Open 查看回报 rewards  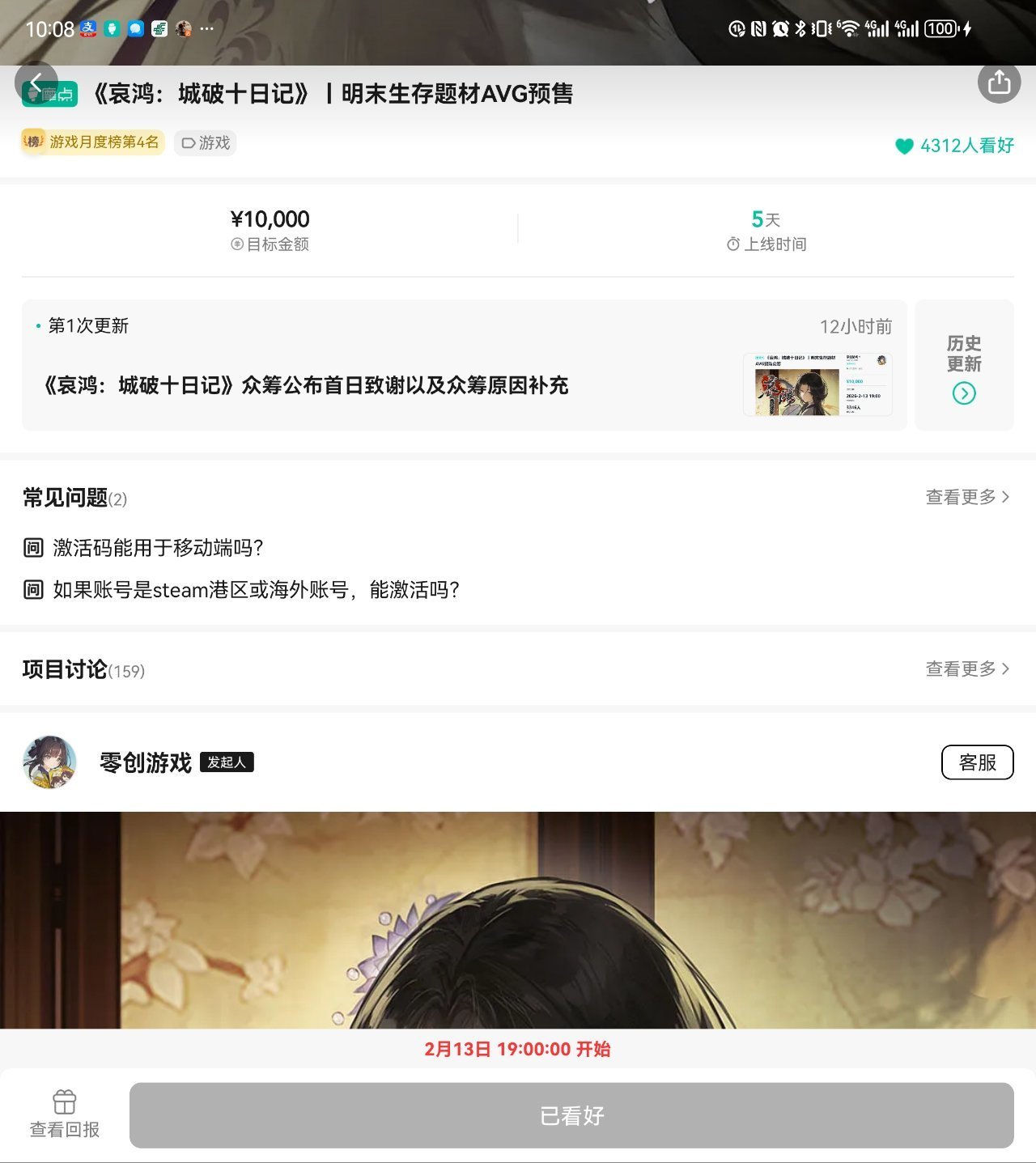65,1114
